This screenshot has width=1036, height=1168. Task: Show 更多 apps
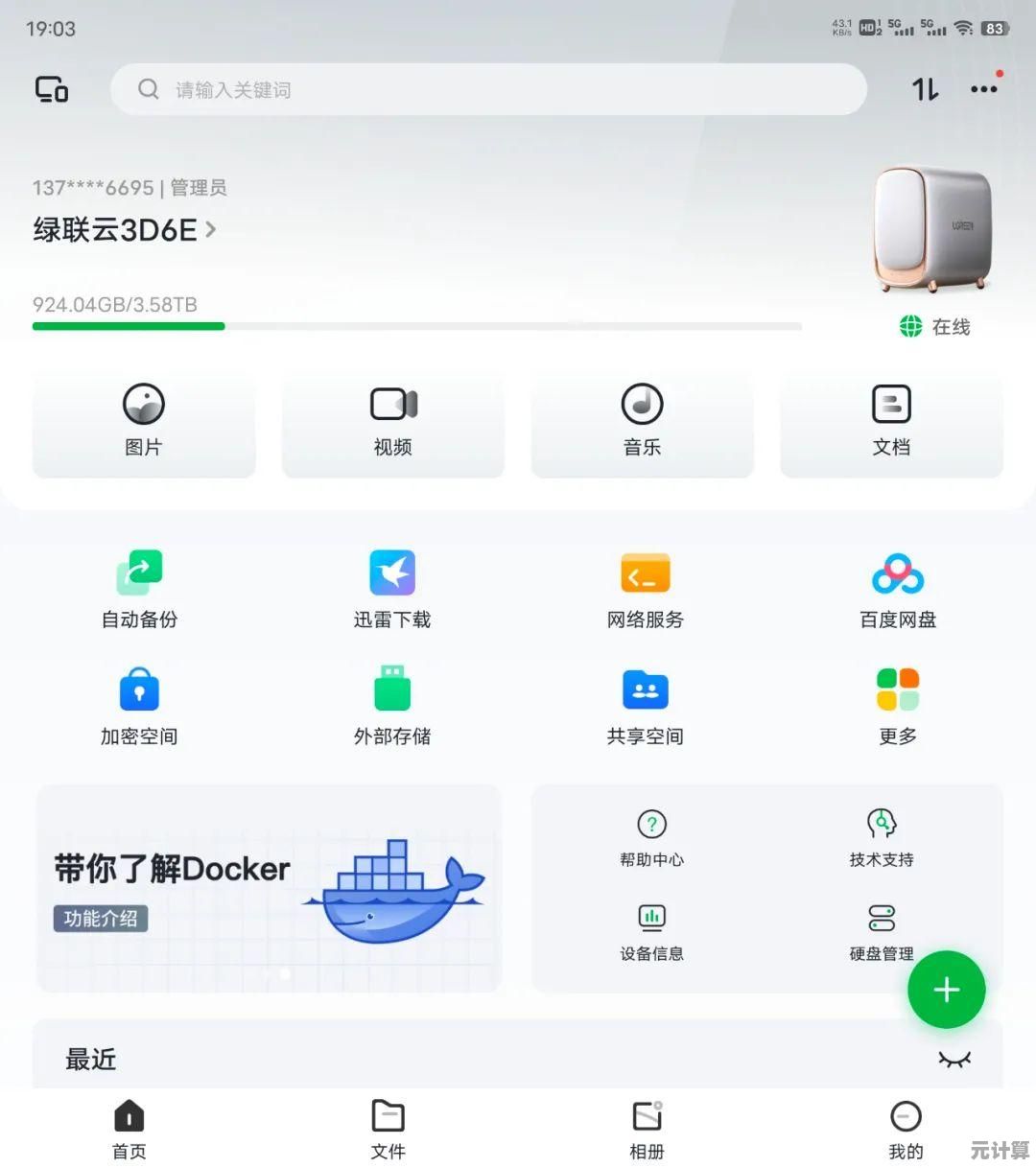(898, 706)
